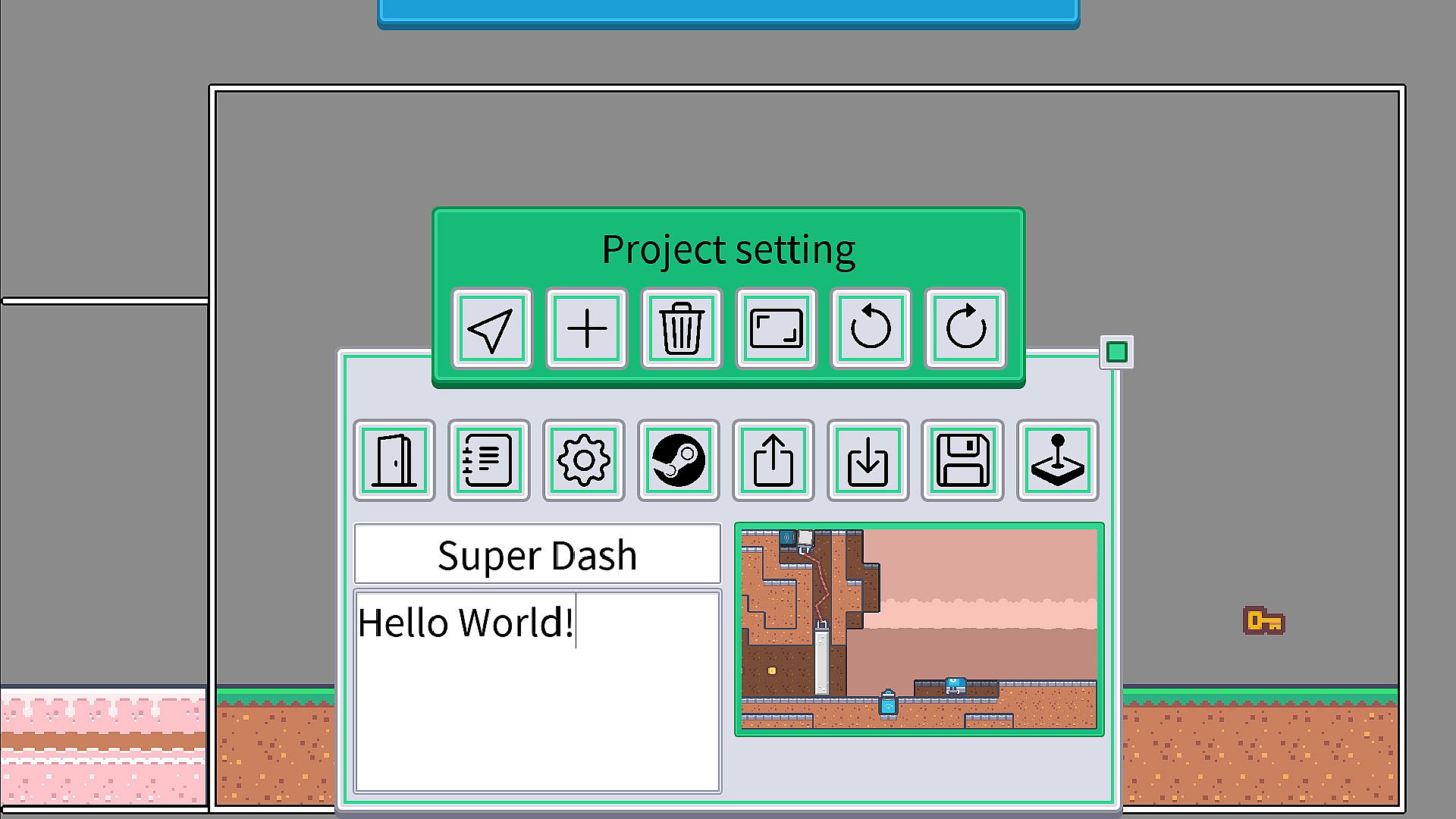Undo the last action

pyautogui.click(x=871, y=328)
